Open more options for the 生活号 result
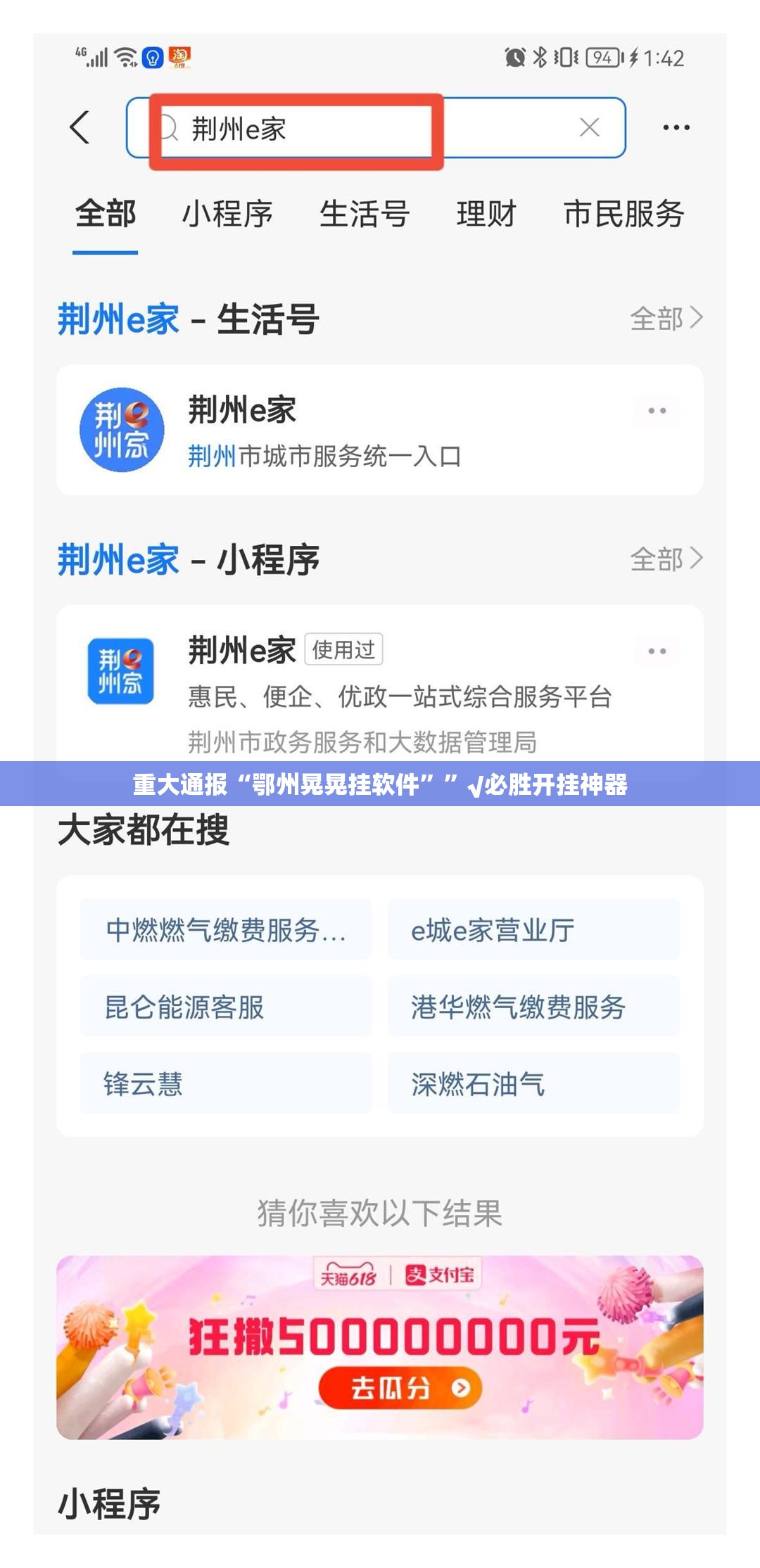The width and height of the screenshot is (760, 1568). (657, 411)
